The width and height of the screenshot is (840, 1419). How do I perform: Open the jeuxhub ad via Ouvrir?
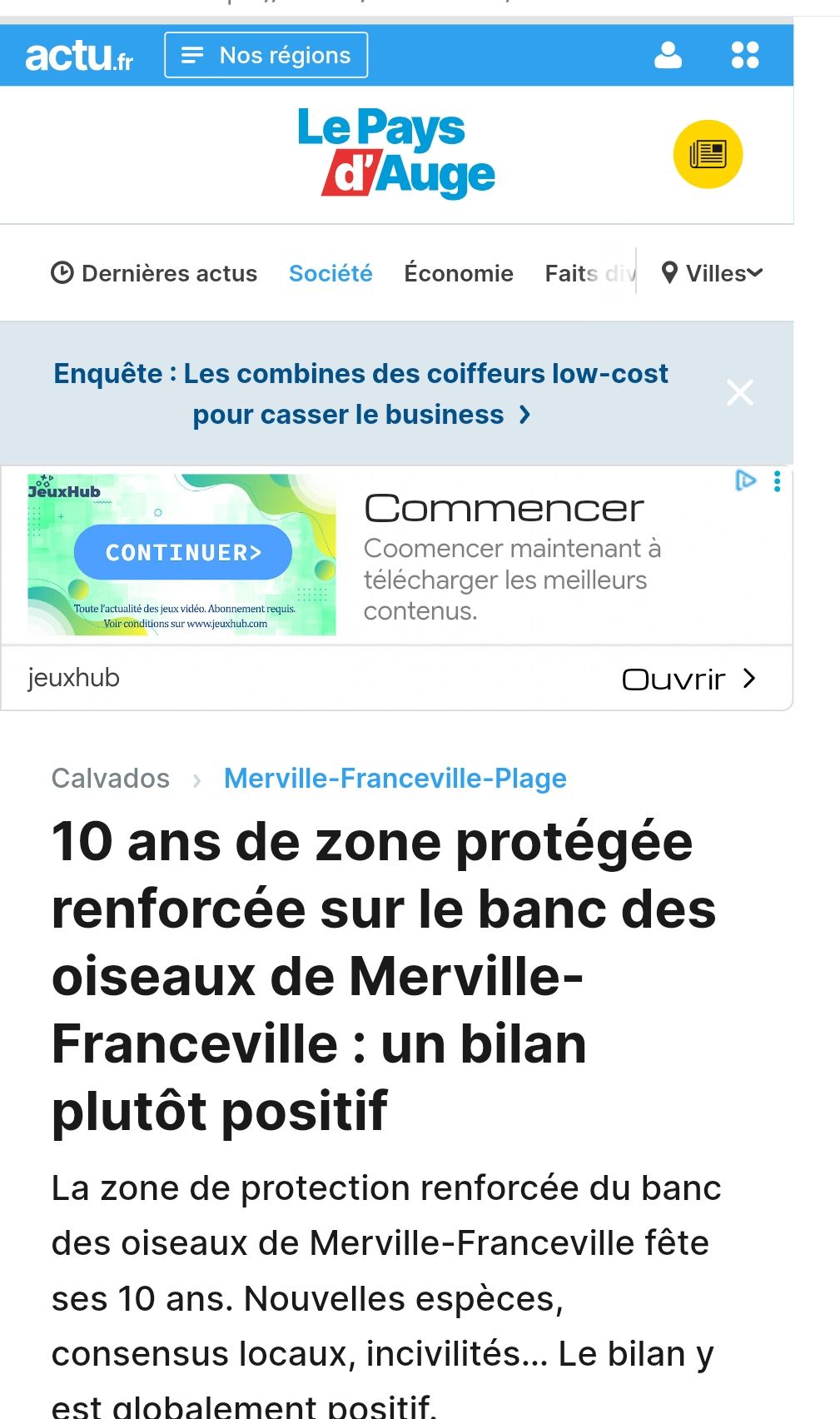click(688, 679)
